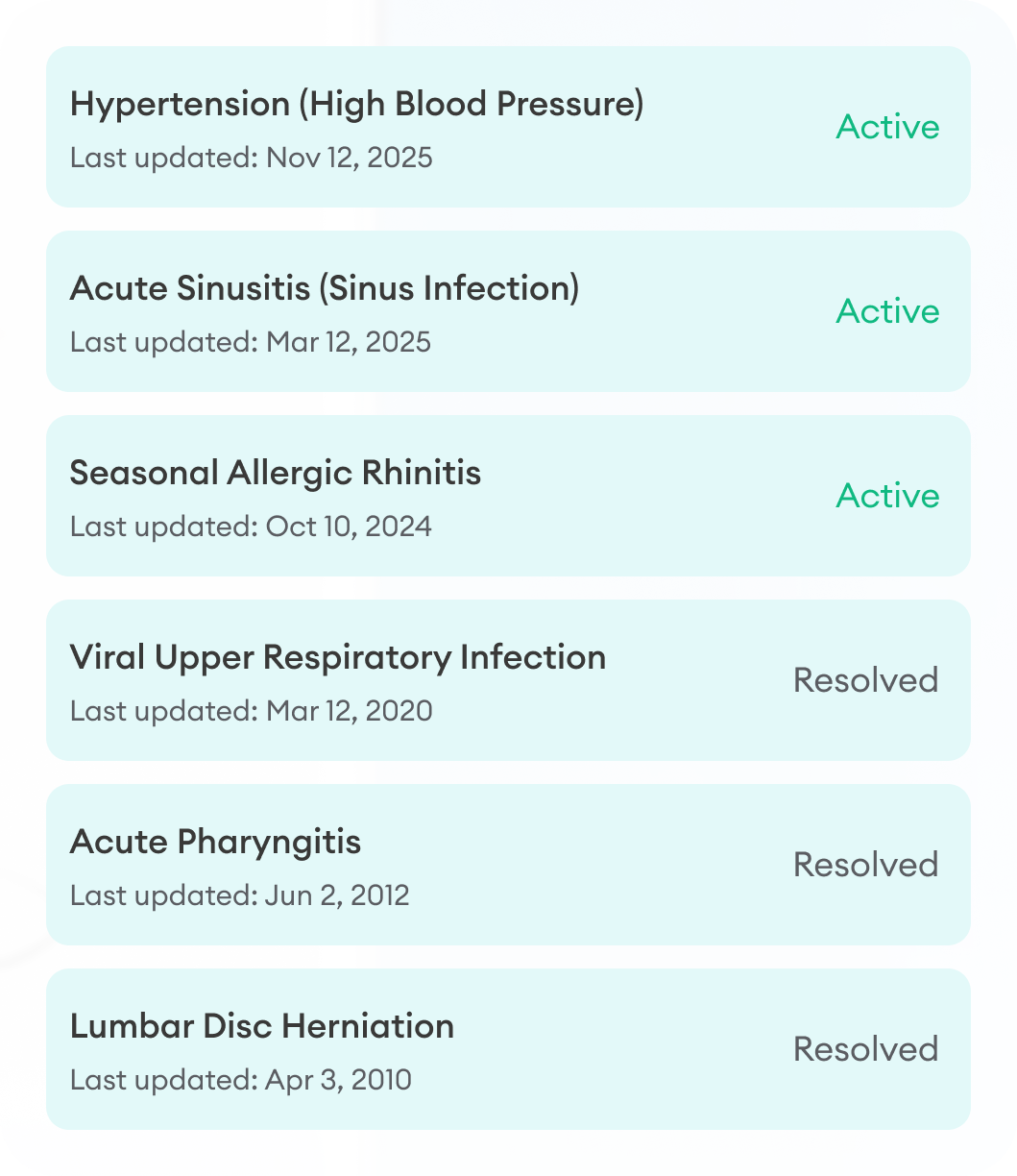Click the Active label for Acute Sinusitis
The width and height of the screenshot is (1017, 1176).
888,311
